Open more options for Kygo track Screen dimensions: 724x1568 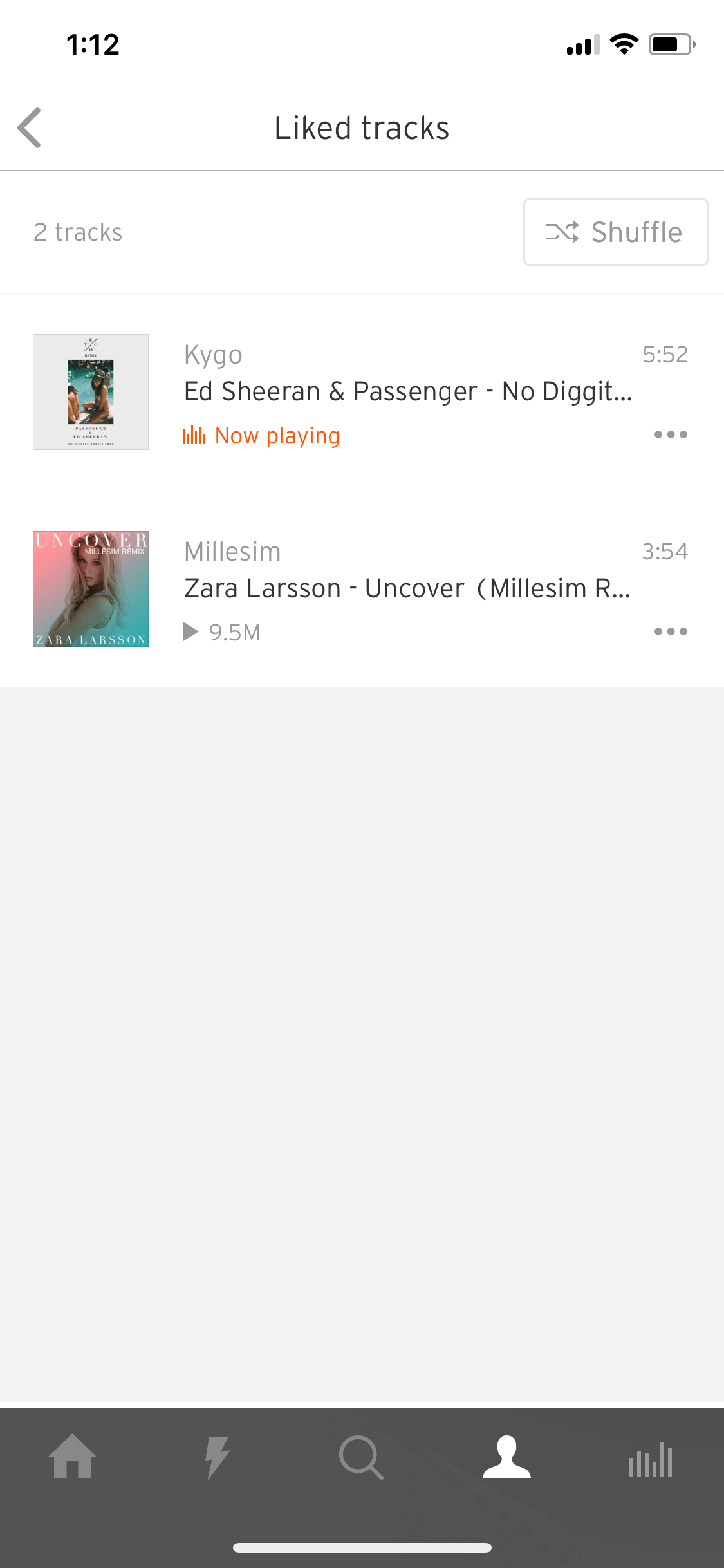click(671, 434)
